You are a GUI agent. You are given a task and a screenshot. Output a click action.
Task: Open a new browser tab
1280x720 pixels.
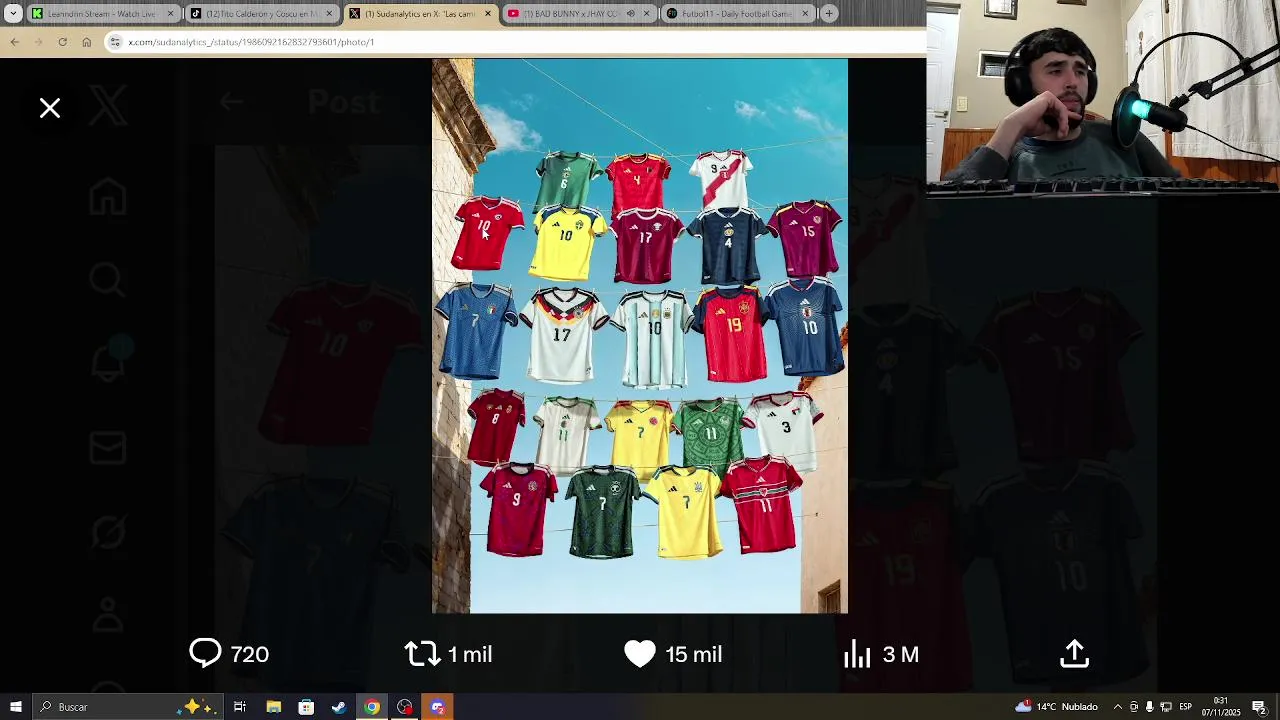(x=829, y=14)
